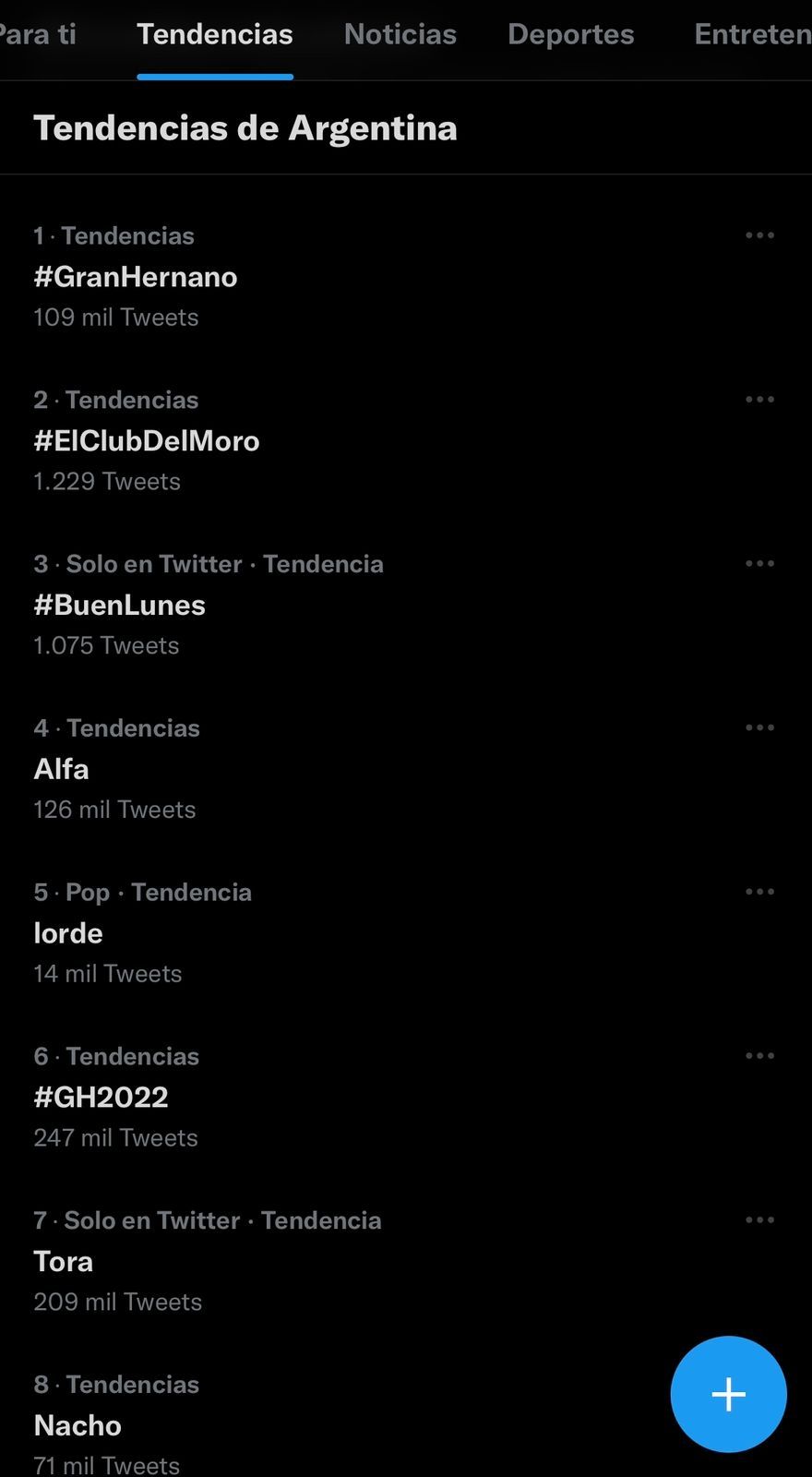Open more options for #GranHernano trend
The width and height of the screenshot is (812, 1477).
click(759, 235)
